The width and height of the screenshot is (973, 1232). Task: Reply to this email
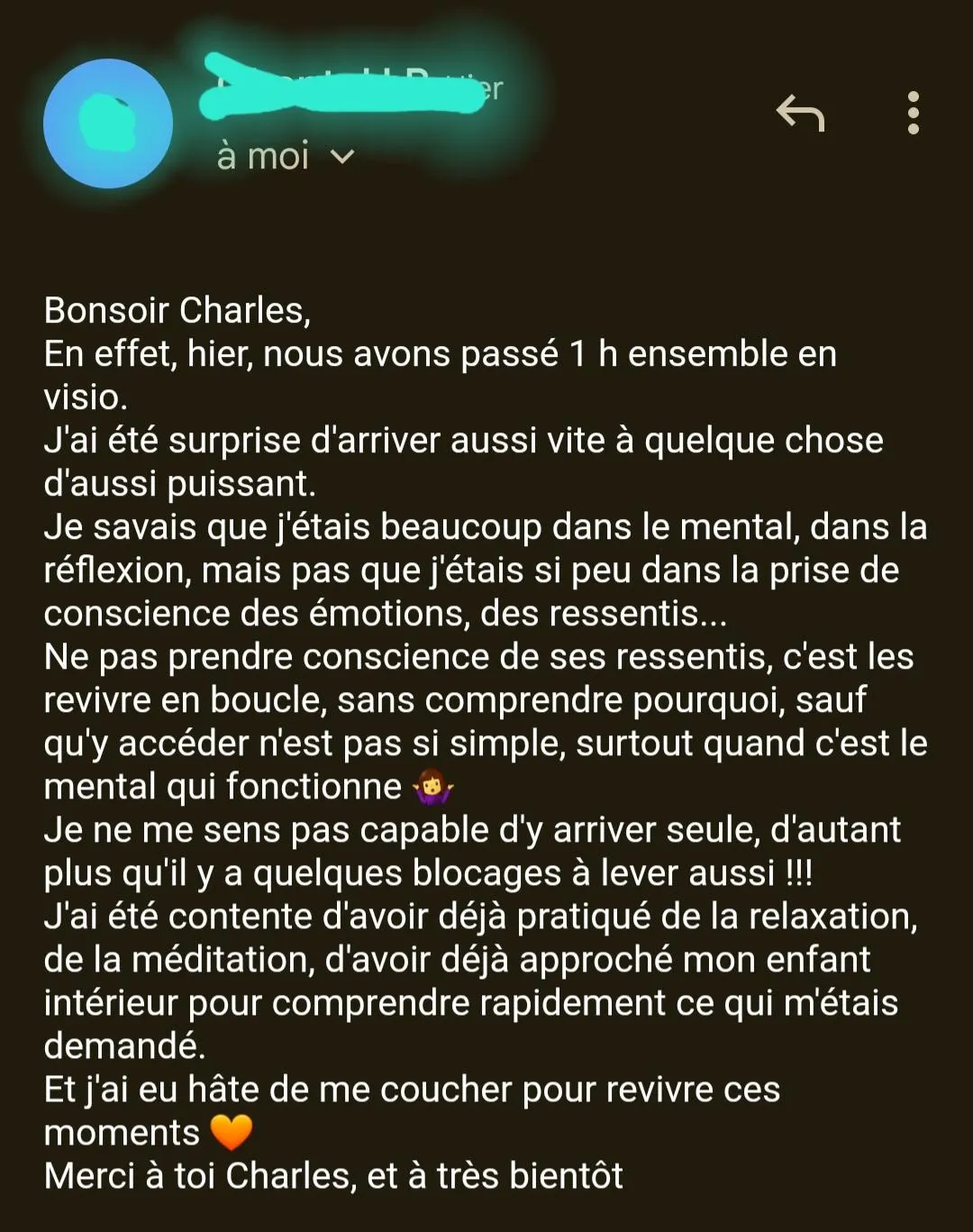[x=800, y=114]
